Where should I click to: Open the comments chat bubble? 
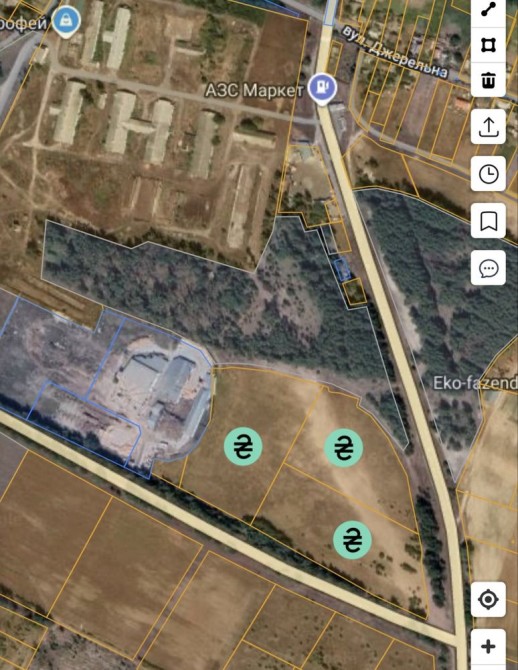[x=488, y=268]
